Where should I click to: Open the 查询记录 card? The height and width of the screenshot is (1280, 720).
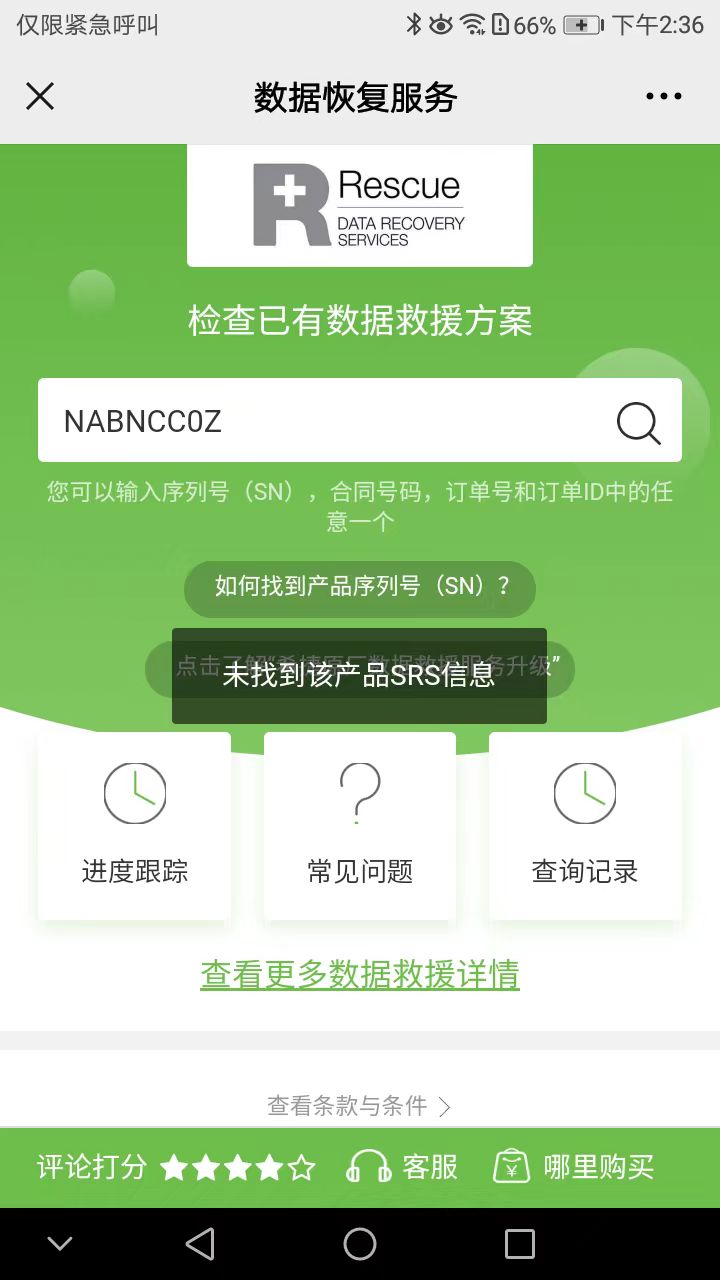585,826
